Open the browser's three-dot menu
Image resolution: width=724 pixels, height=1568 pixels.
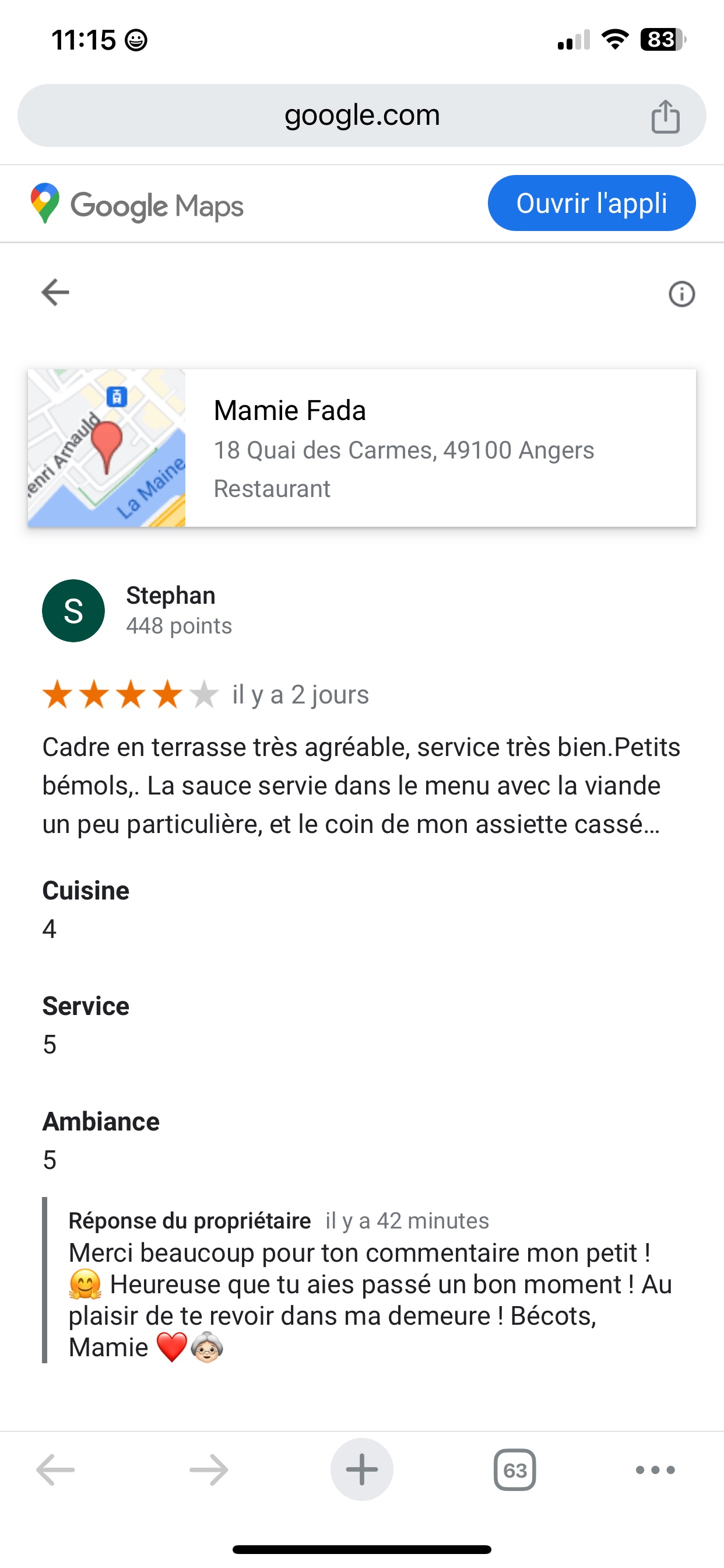click(655, 1470)
